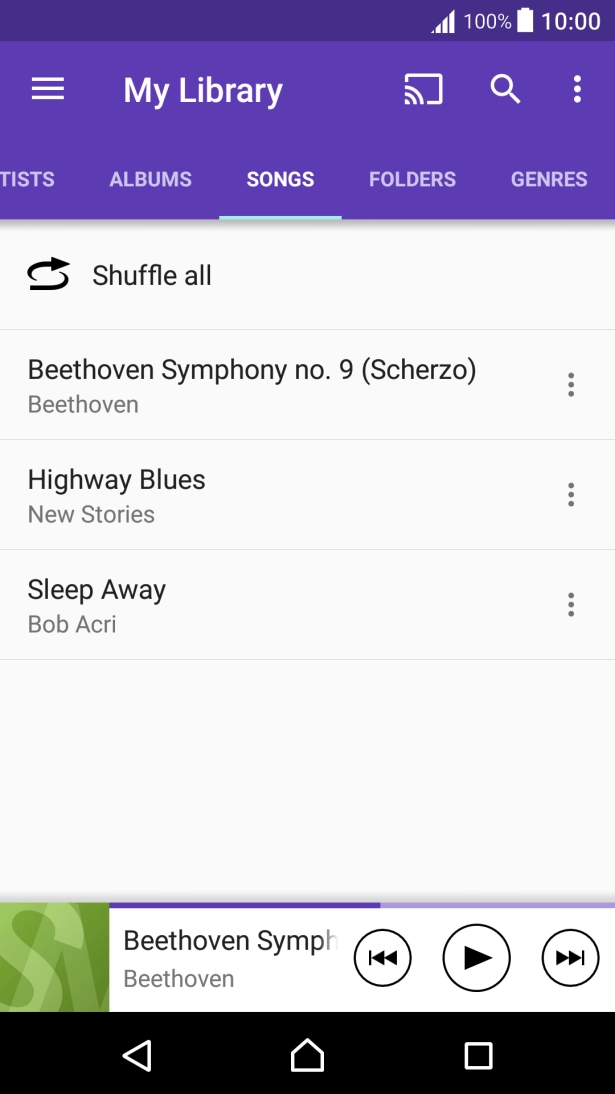Open options for Highway Blues
The height and width of the screenshot is (1094, 615).
(571, 495)
